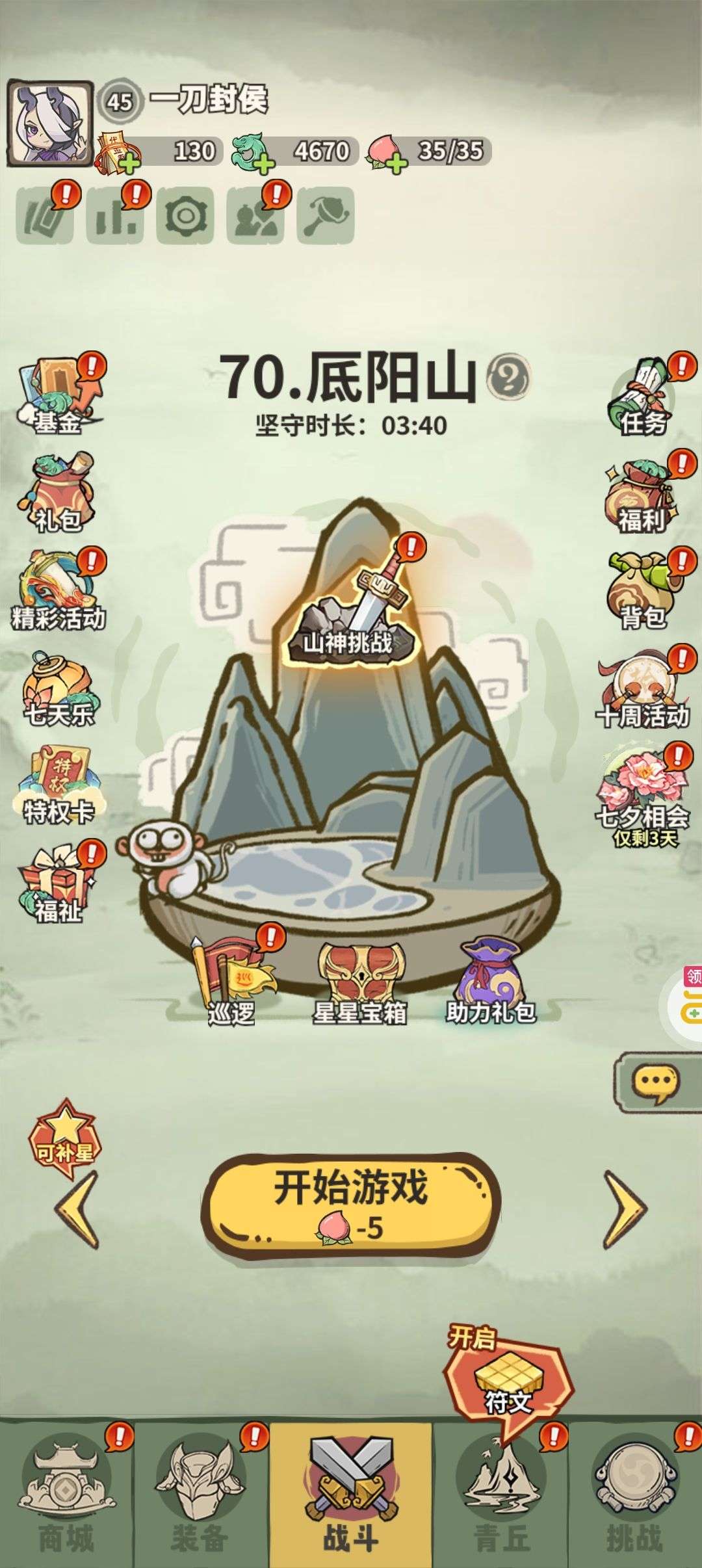Open the 背包 backpack
Image resolution: width=702 pixels, height=1568 pixels.
(643, 591)
